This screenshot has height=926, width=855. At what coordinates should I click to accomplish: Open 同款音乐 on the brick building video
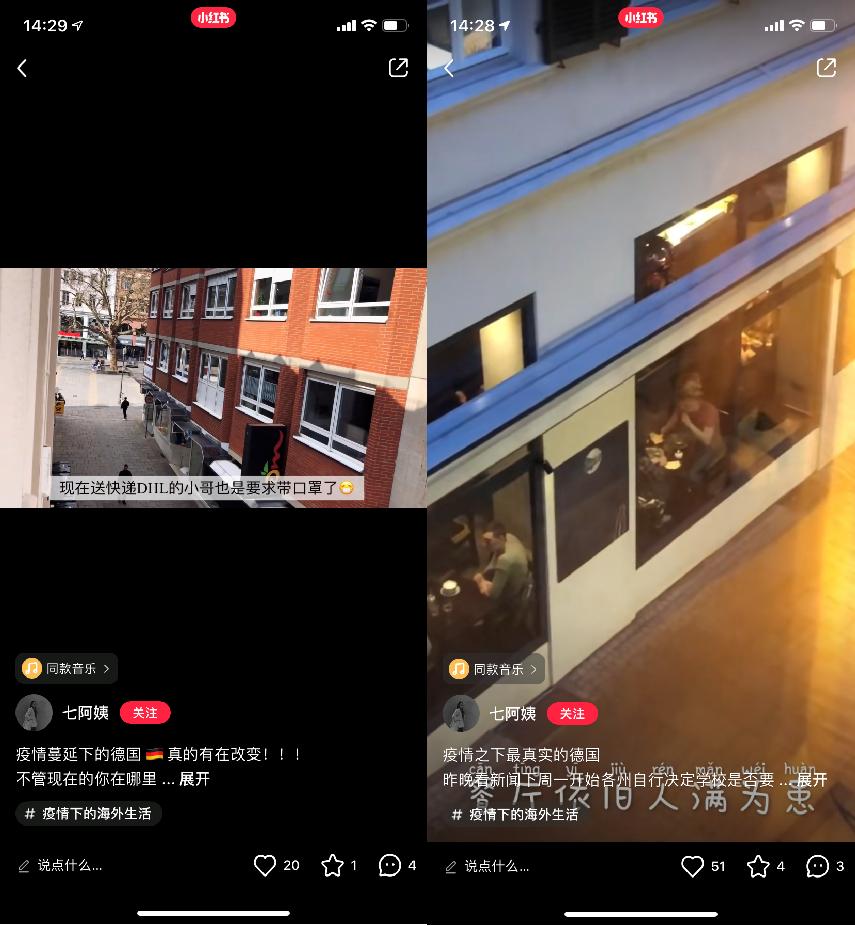[x=67, y=668]
